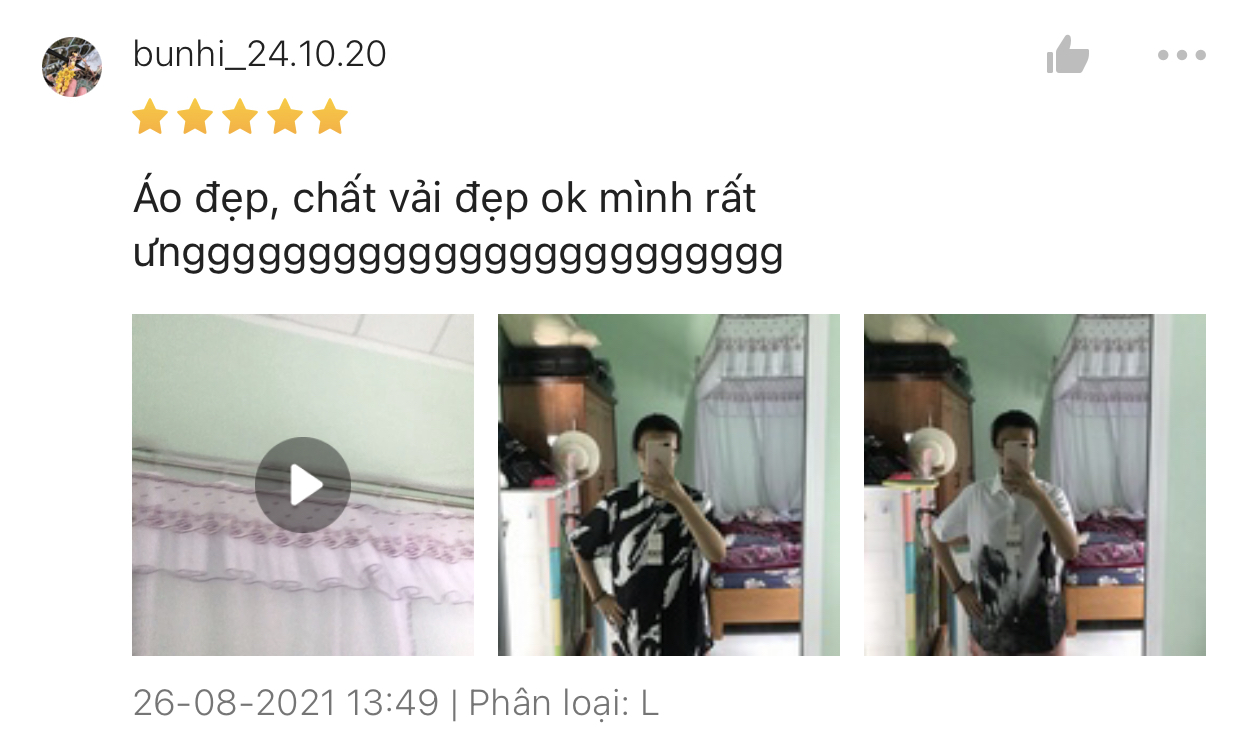The image size is (1242, 729).
Task: Open the white shirt review photo
Action: [1034, 485]
